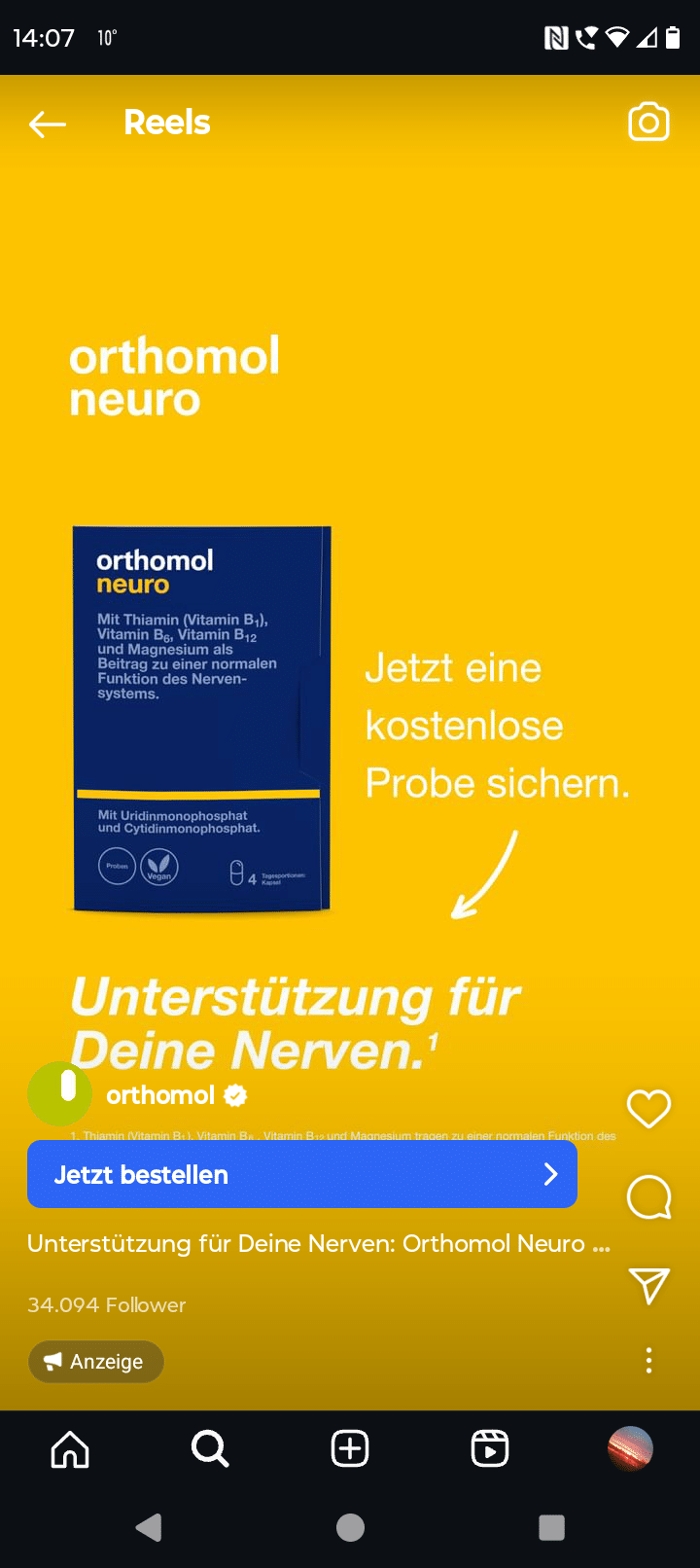Image resolution: width=700 pixels, height=1568 pixels.
Task: Open the camera to create a reel
Action: coord(648,123)
